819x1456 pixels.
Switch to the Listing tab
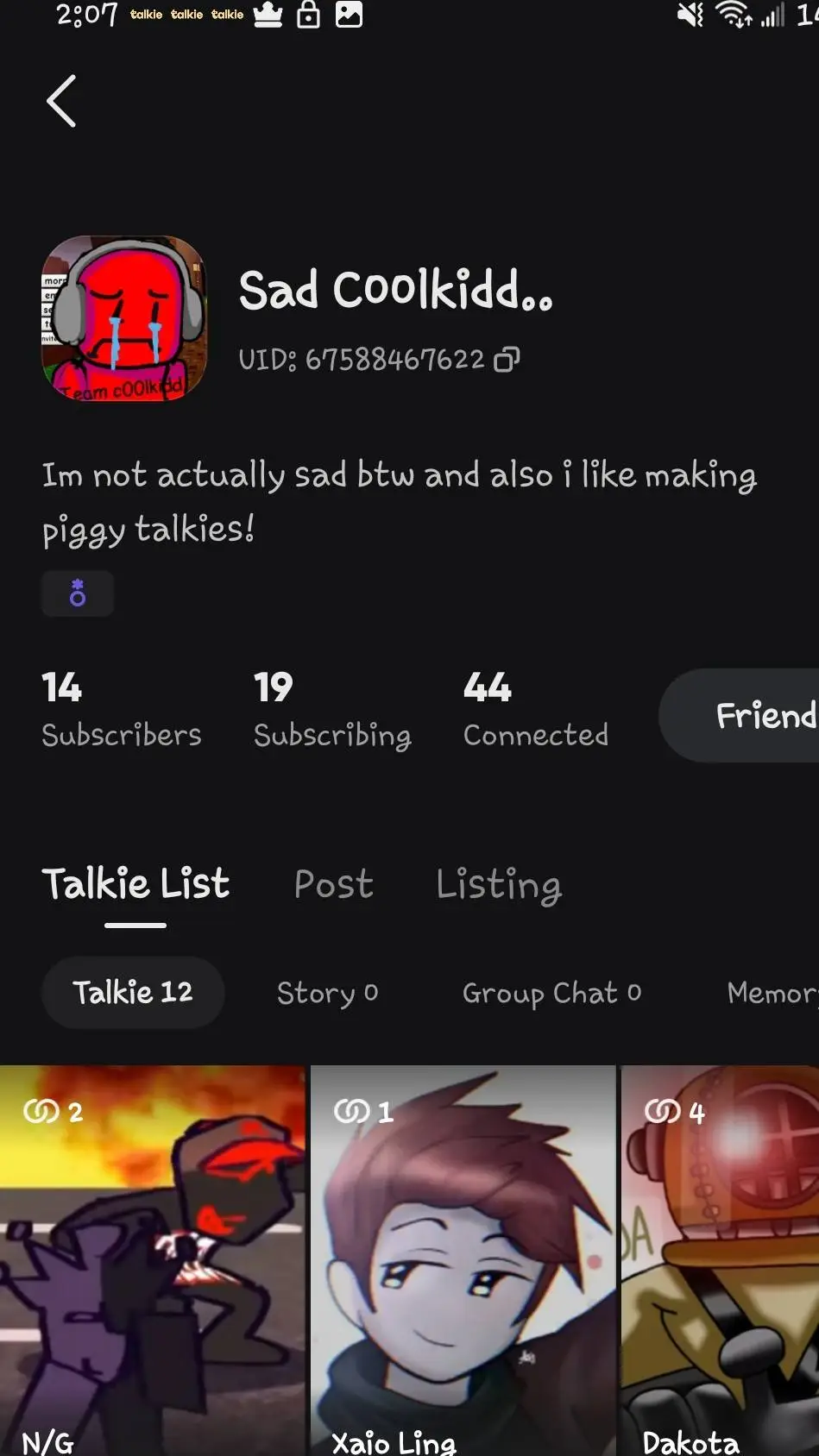[498, 885]
